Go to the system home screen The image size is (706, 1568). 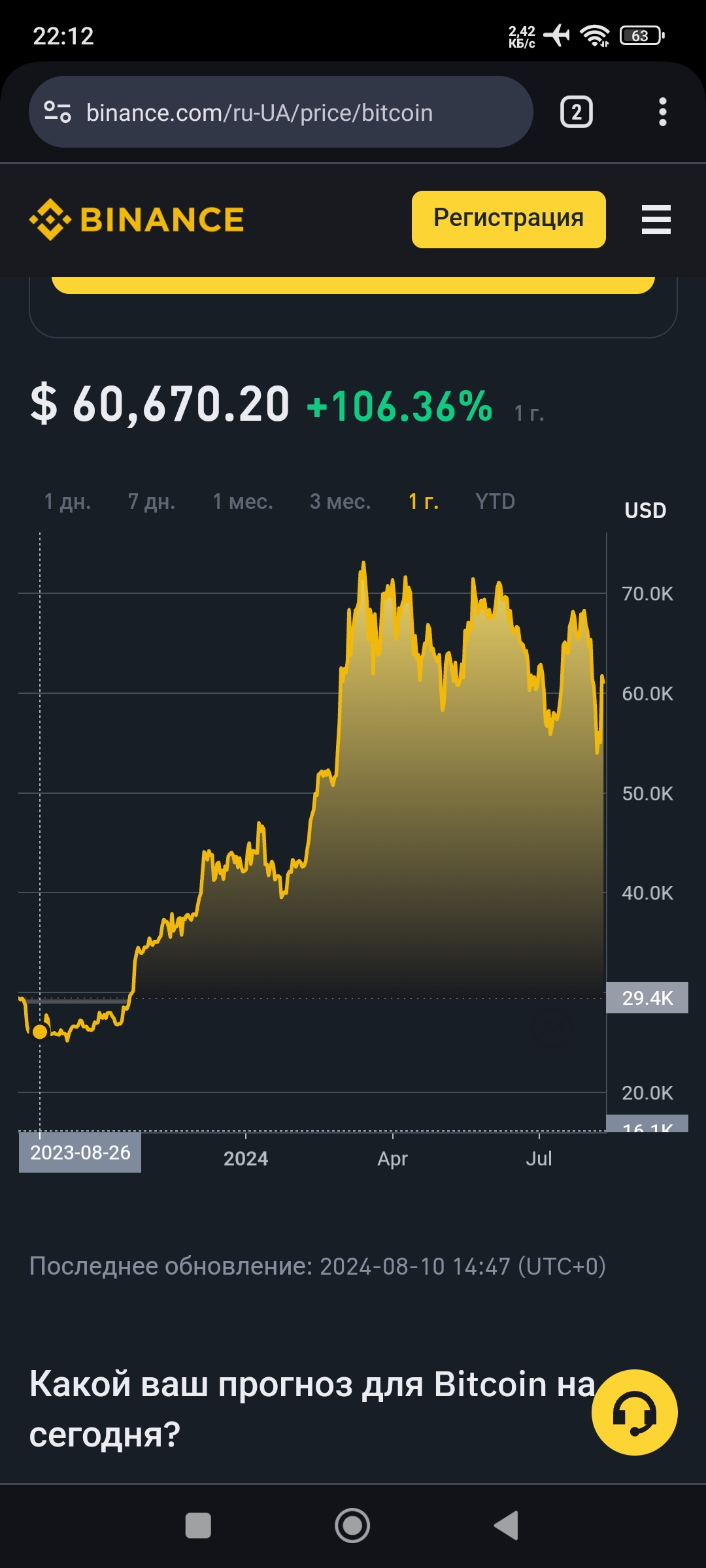click(352, 1526)
